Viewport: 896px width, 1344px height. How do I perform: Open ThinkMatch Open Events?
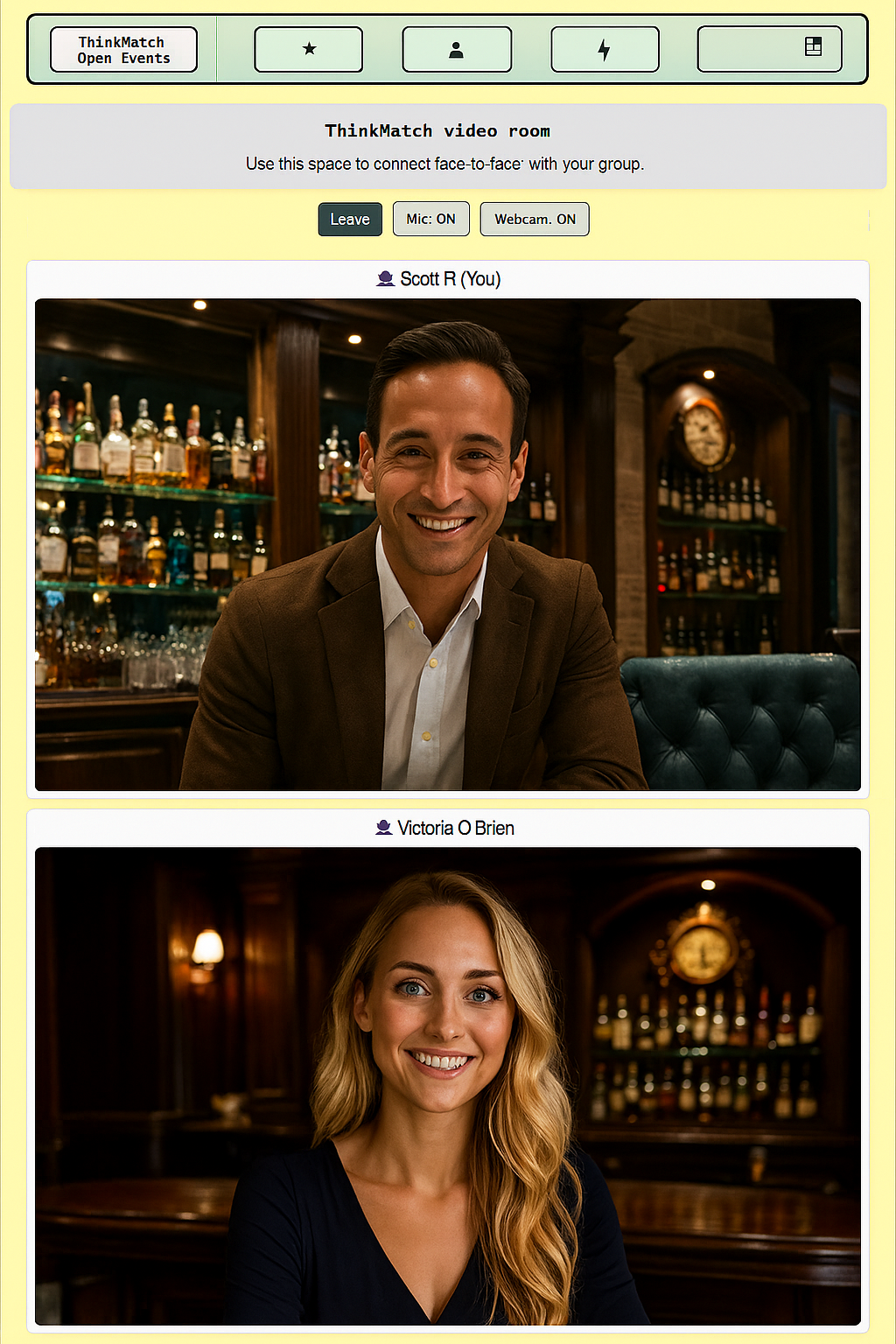pos(123,50)
